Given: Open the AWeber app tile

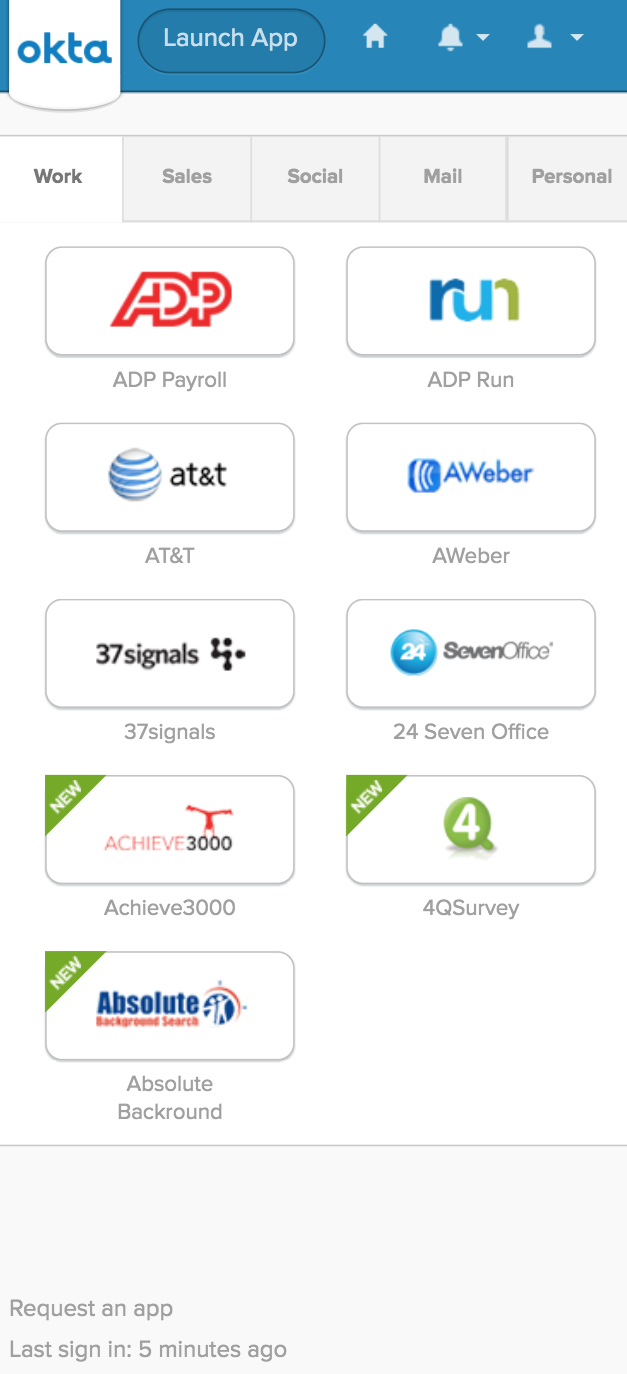Looking at the screenshot, I should (471, 477).
